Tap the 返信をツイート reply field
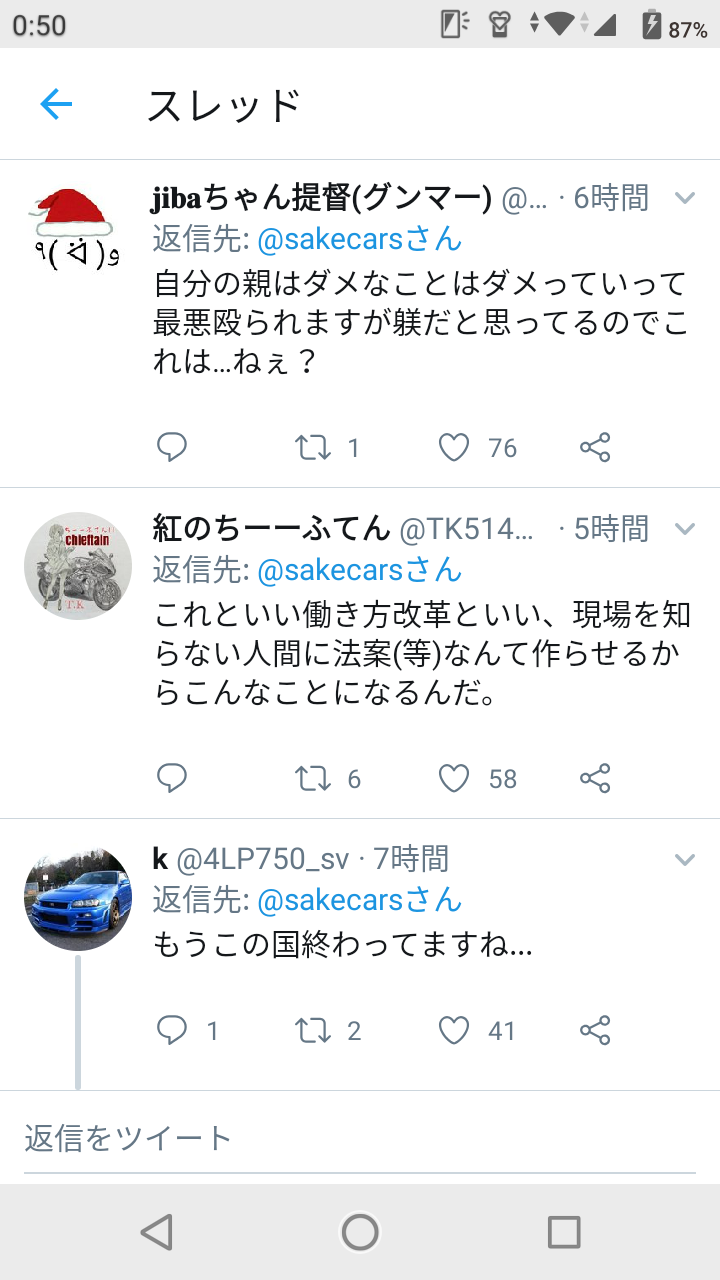The height and width of the screenshot is (1280, 720). click(x=360, y=1140)
